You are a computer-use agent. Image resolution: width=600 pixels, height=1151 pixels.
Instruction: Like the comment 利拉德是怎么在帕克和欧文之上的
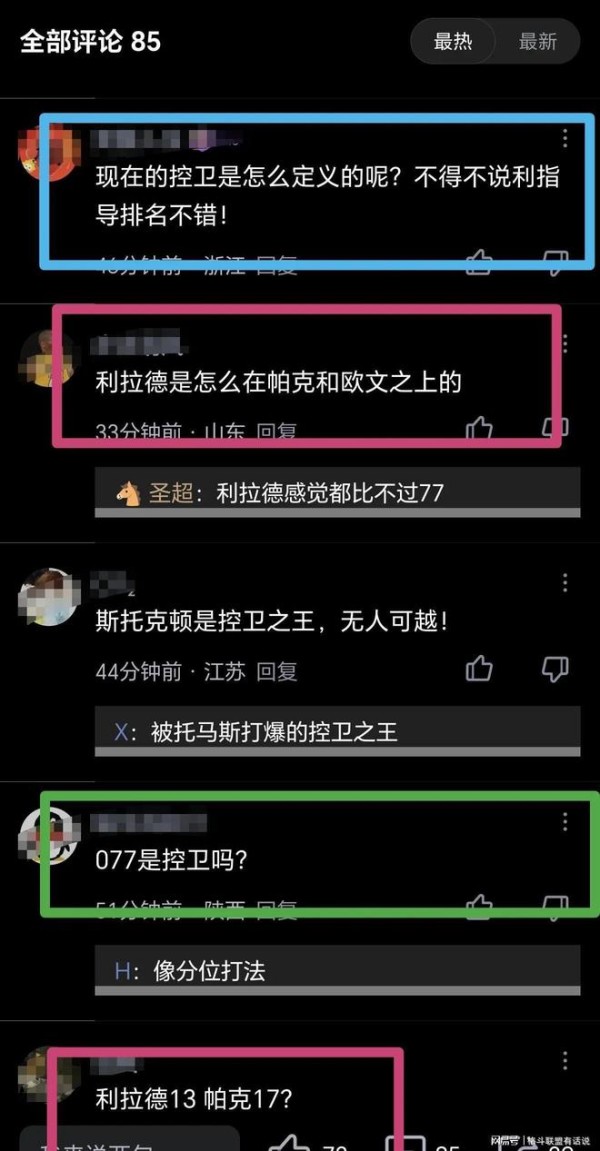tap(480, 427)
